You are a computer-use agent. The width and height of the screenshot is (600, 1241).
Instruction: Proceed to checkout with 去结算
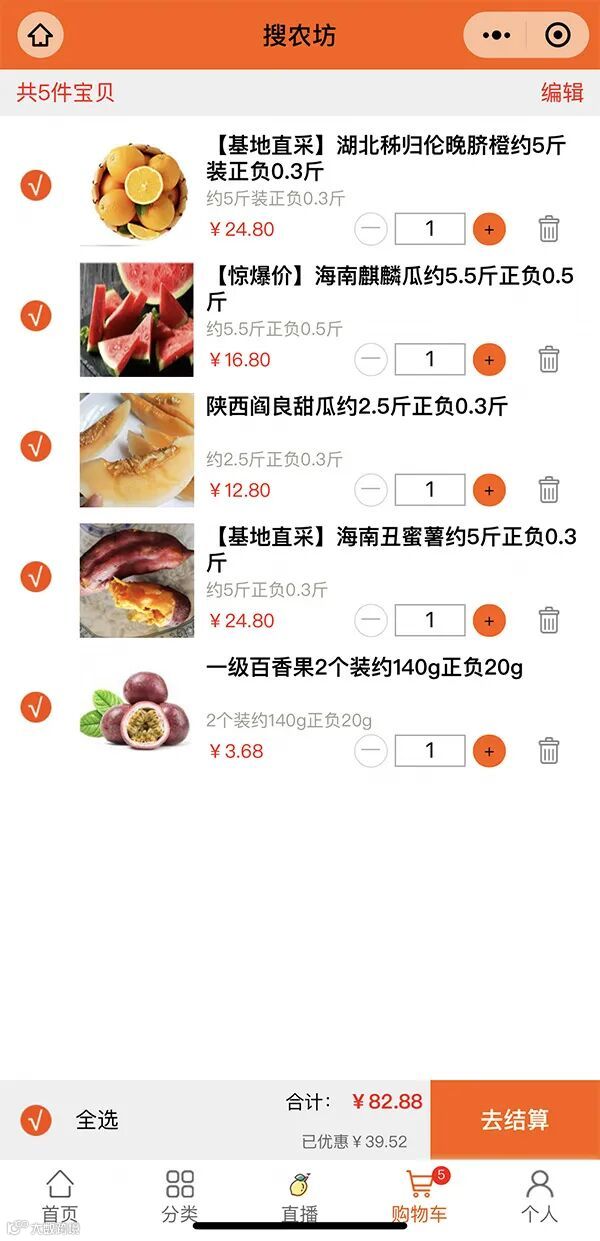click(x=515, y=1120)
